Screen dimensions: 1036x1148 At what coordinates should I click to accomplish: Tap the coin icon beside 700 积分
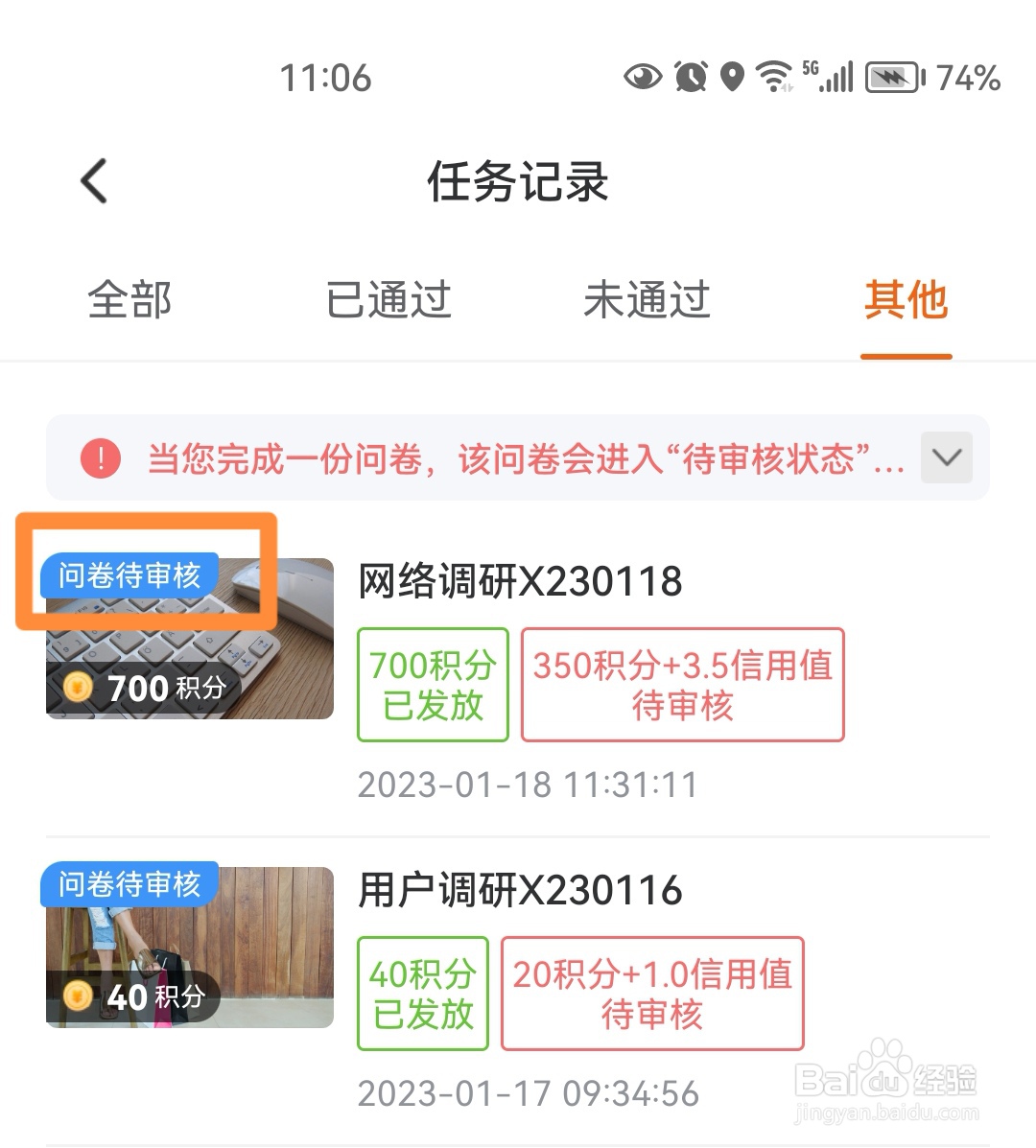[x=77, y=688]
